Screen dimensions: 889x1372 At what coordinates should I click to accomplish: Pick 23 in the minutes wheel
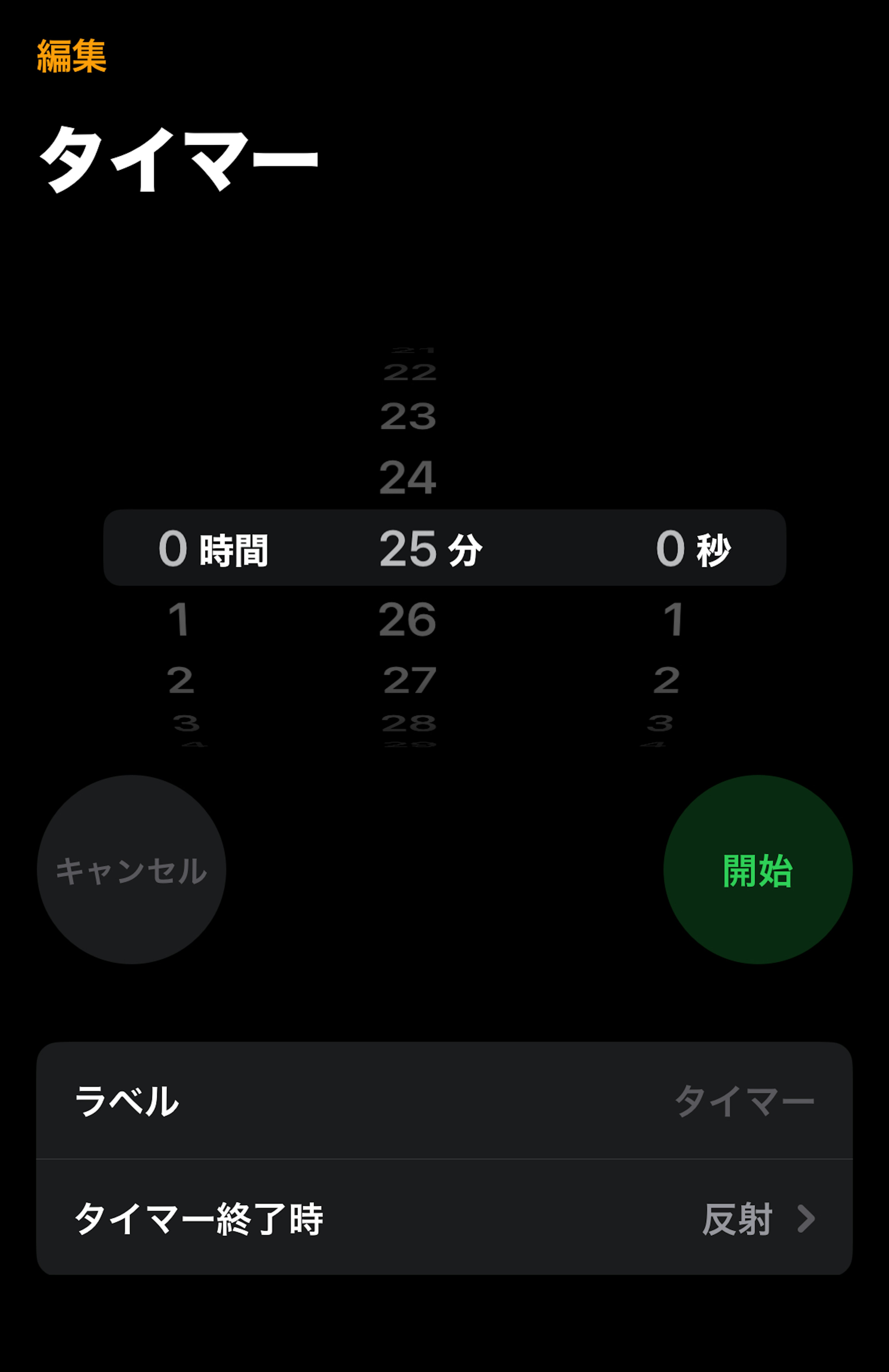[x=408, y=416]
